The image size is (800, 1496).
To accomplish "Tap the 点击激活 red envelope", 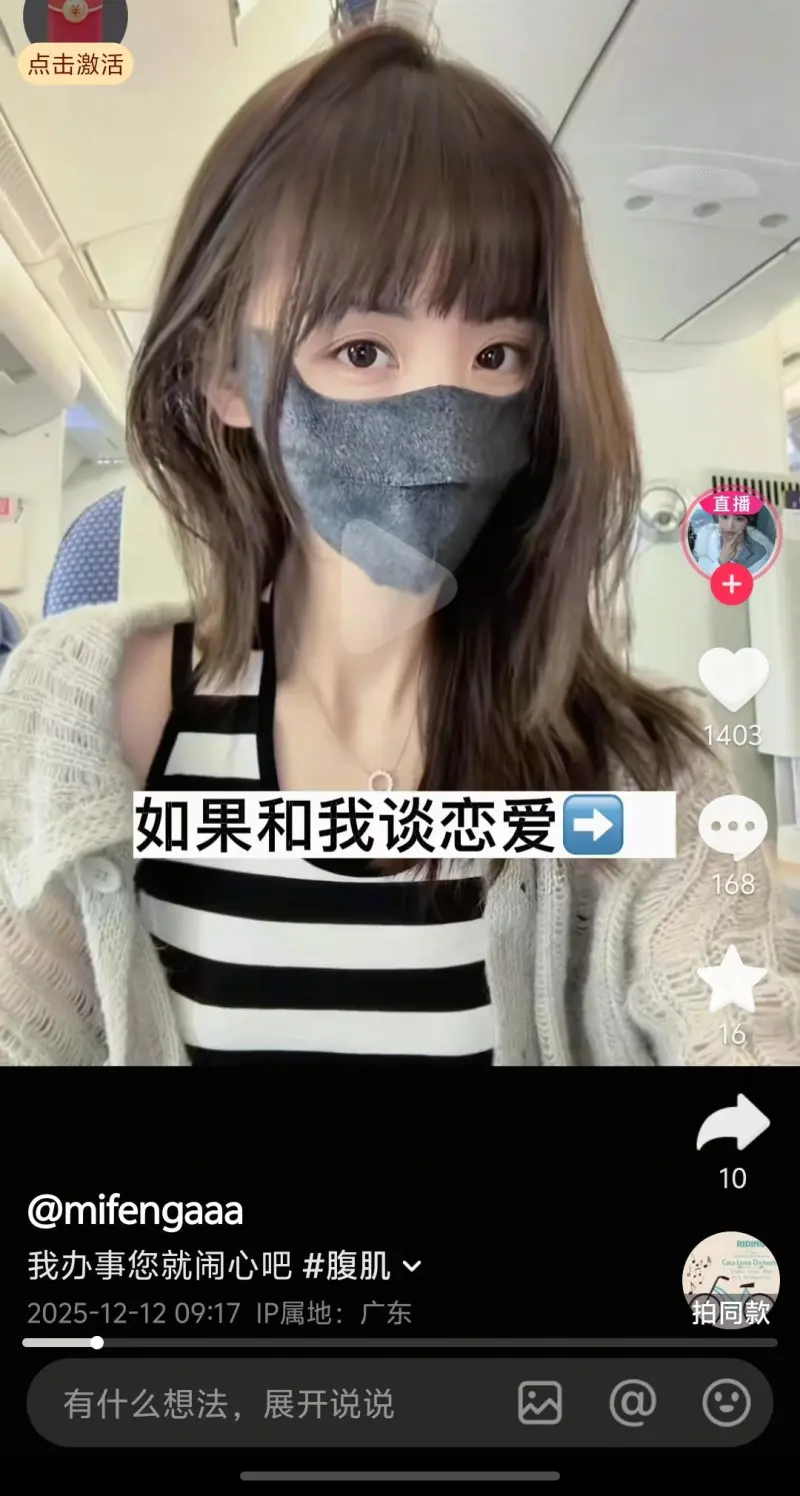I will tap(75, 48).
